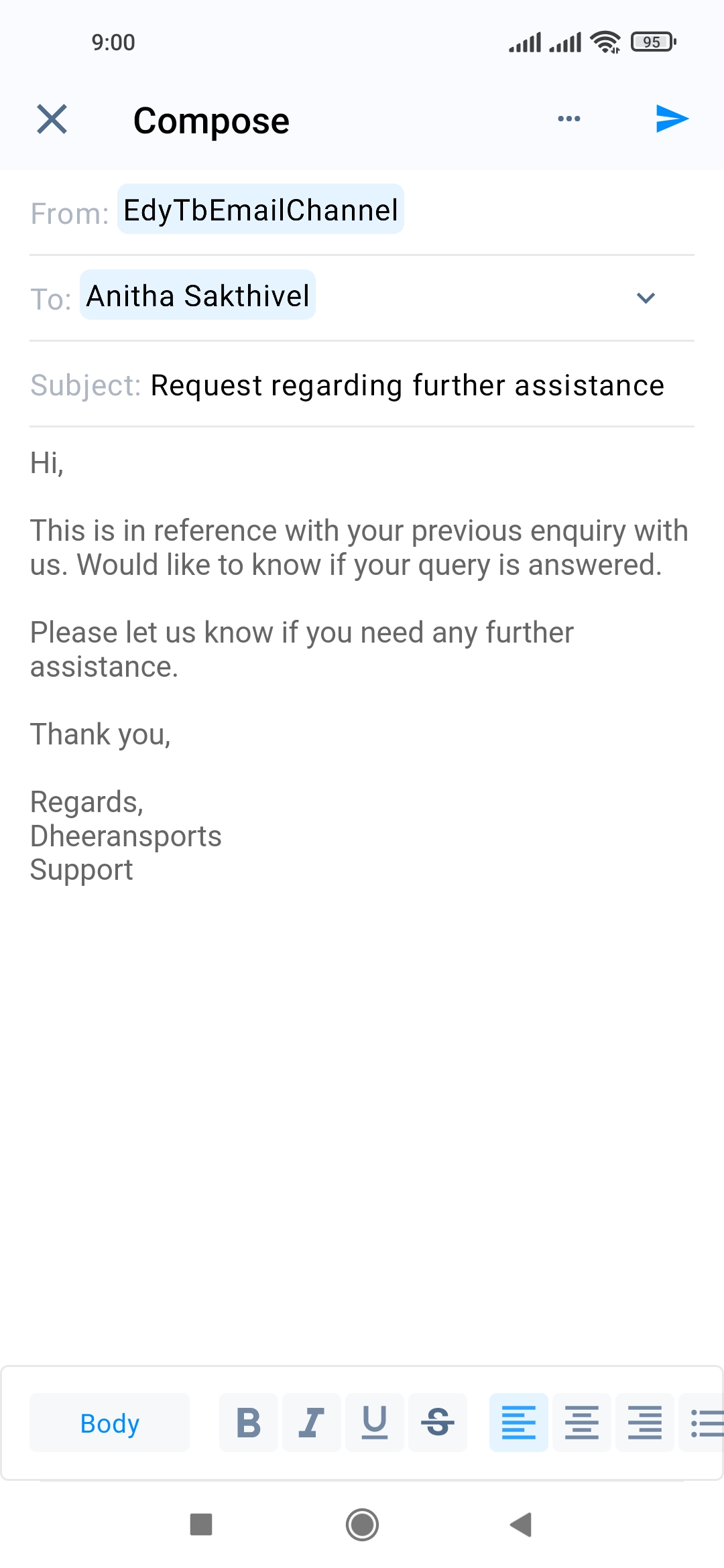The width and height of the screenshot is (724, 1568).
Task: Apply bold formatting
Action: [x=249, y=1423]
